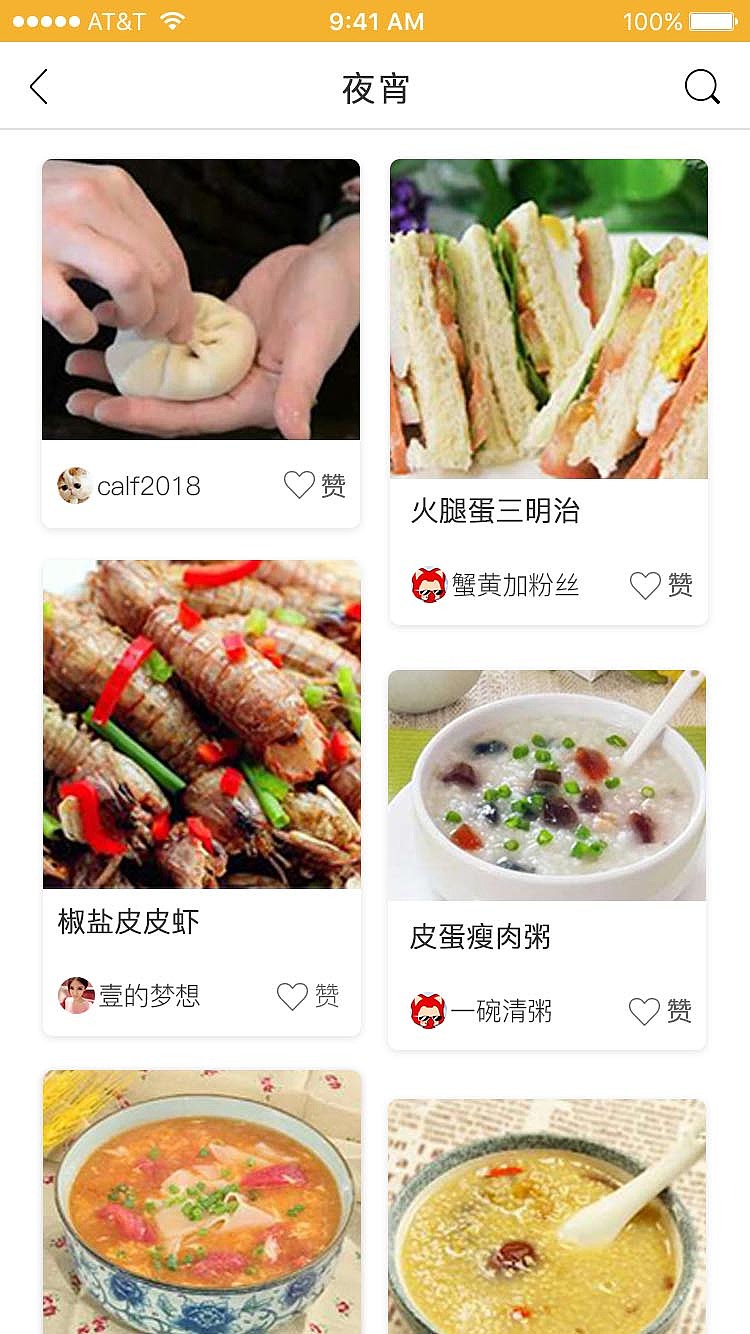
Task: Like the 椒盐皮皮虾 post via its heart
Action: click(x=291, y=995)
